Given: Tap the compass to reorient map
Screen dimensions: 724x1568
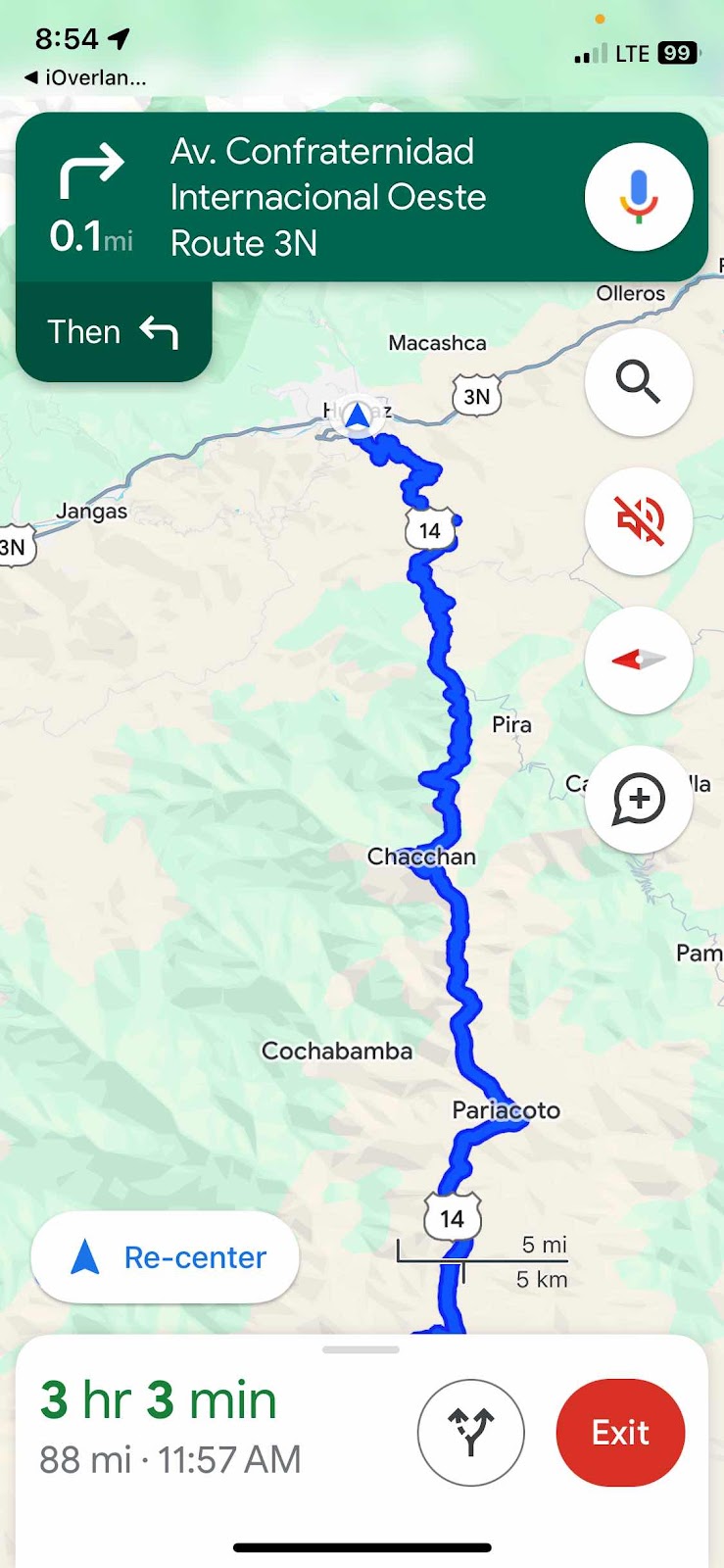Looking at the screenshot, I should pos(638,660).
